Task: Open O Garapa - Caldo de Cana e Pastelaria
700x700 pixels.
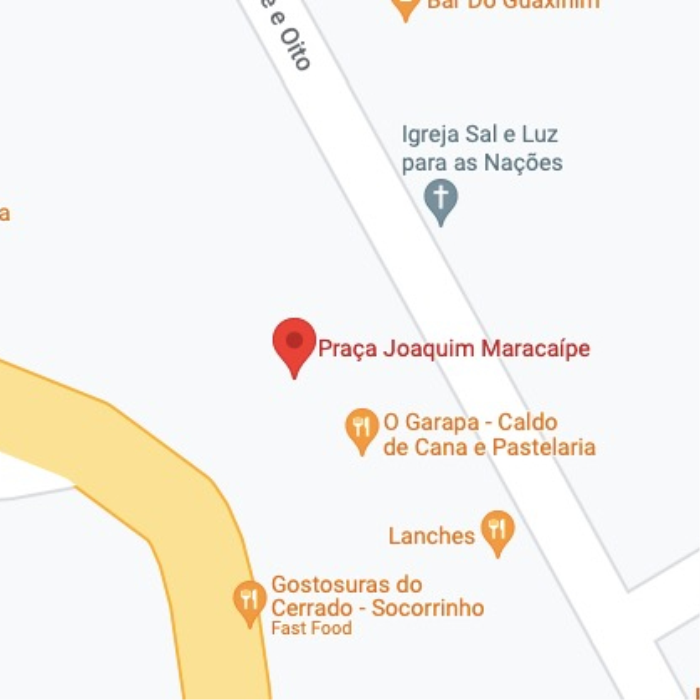Action: click(x=362, y=428)
